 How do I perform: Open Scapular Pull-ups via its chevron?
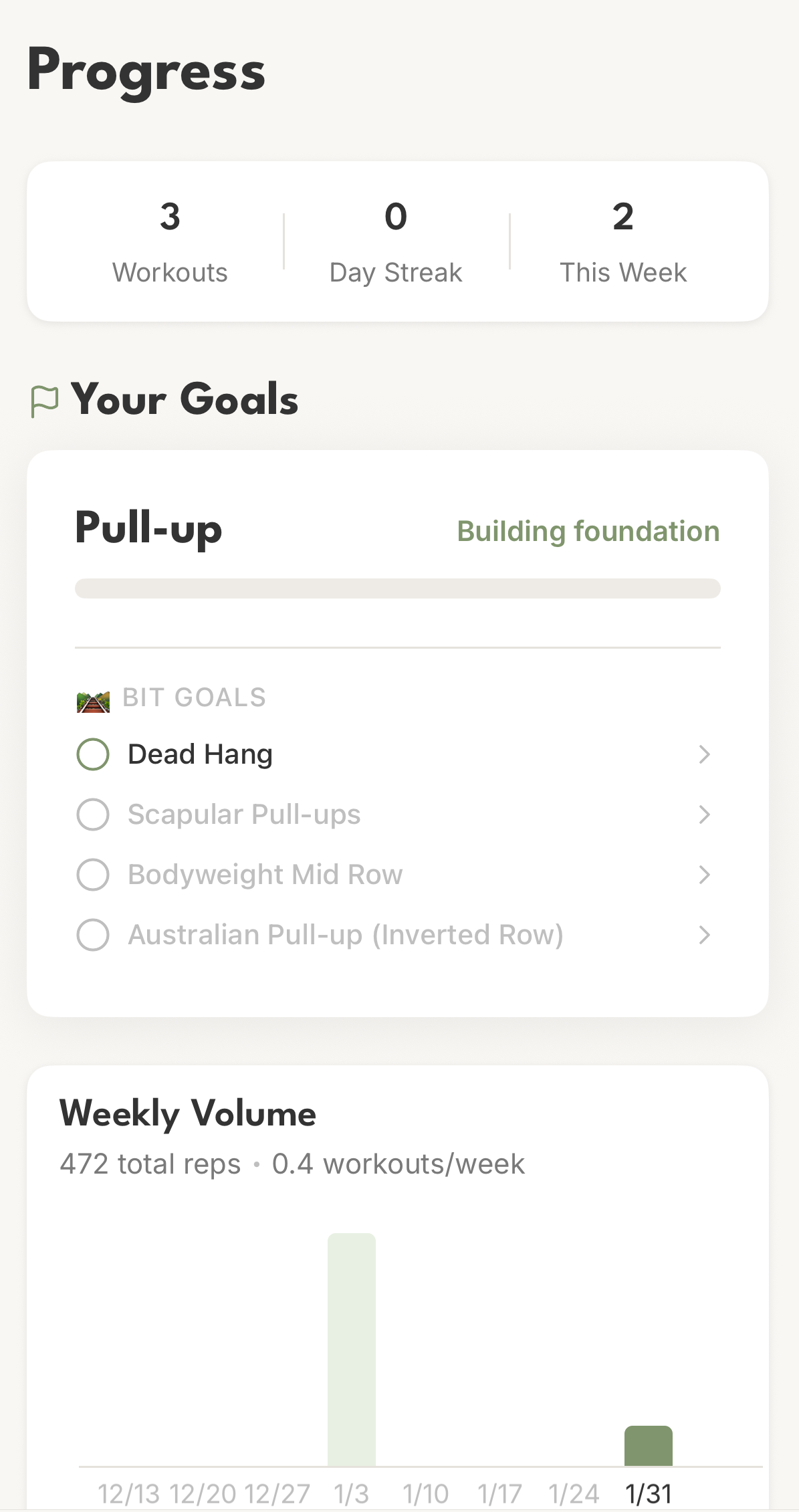(705, 815)
